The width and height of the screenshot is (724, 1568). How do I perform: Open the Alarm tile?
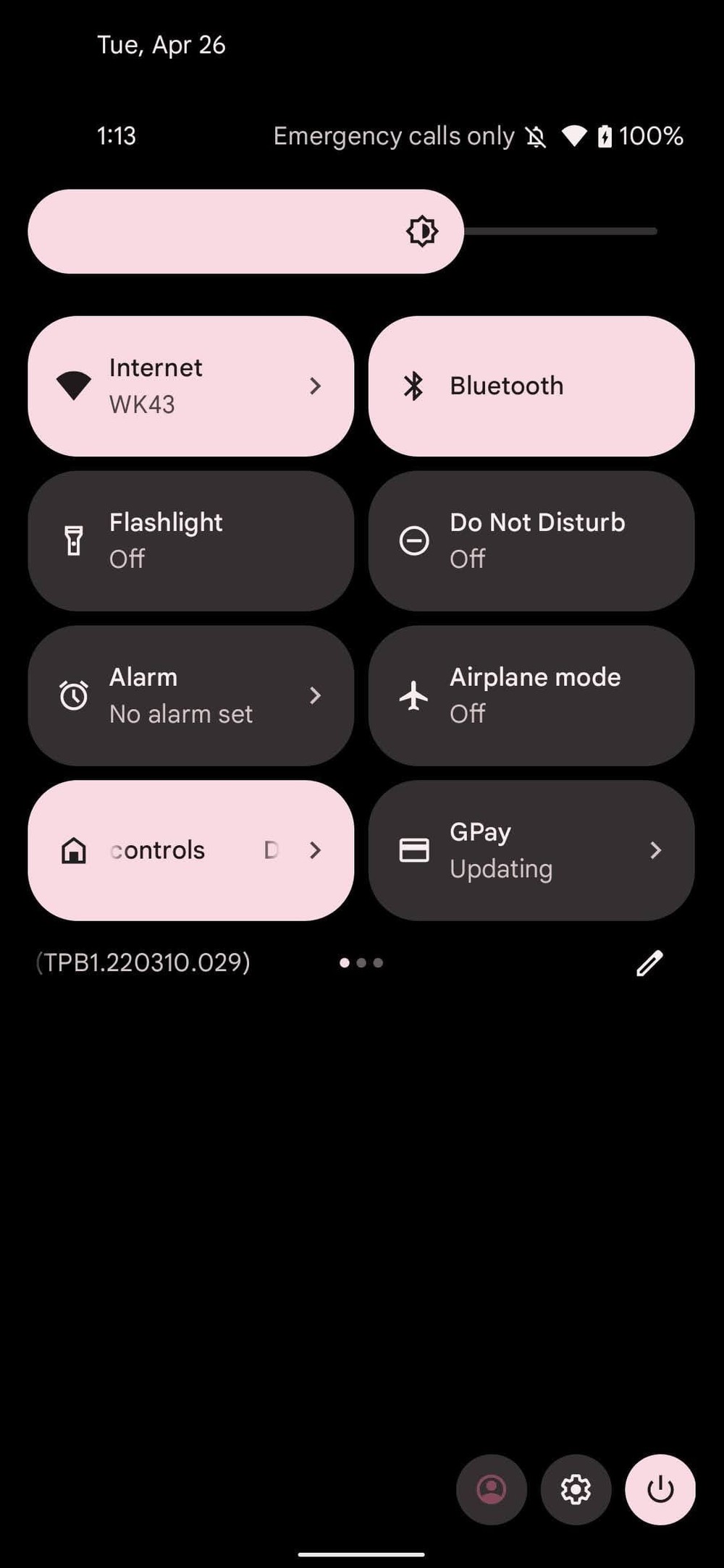point(190,695)
